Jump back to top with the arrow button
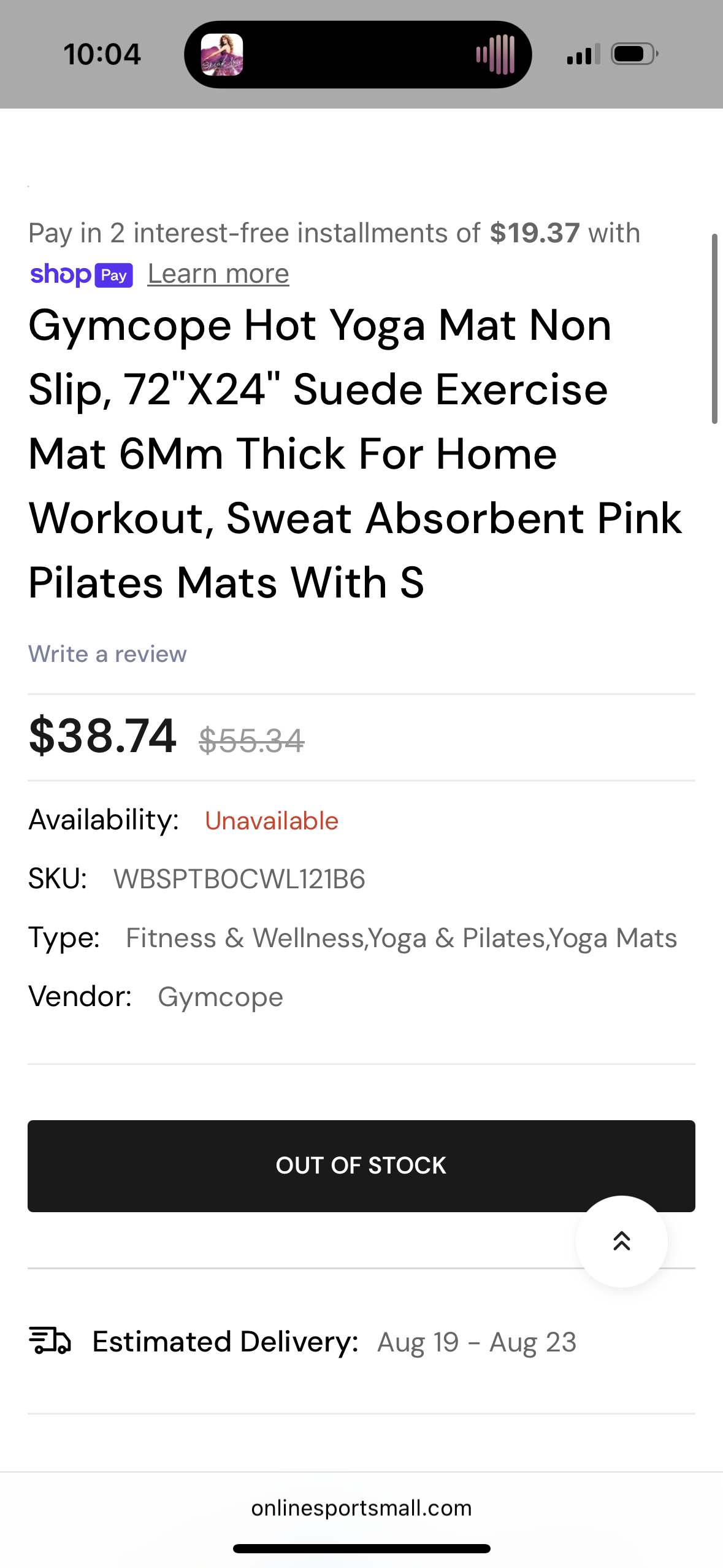The width and height of the screenshot is (723, 1568). coord(621,1241)
